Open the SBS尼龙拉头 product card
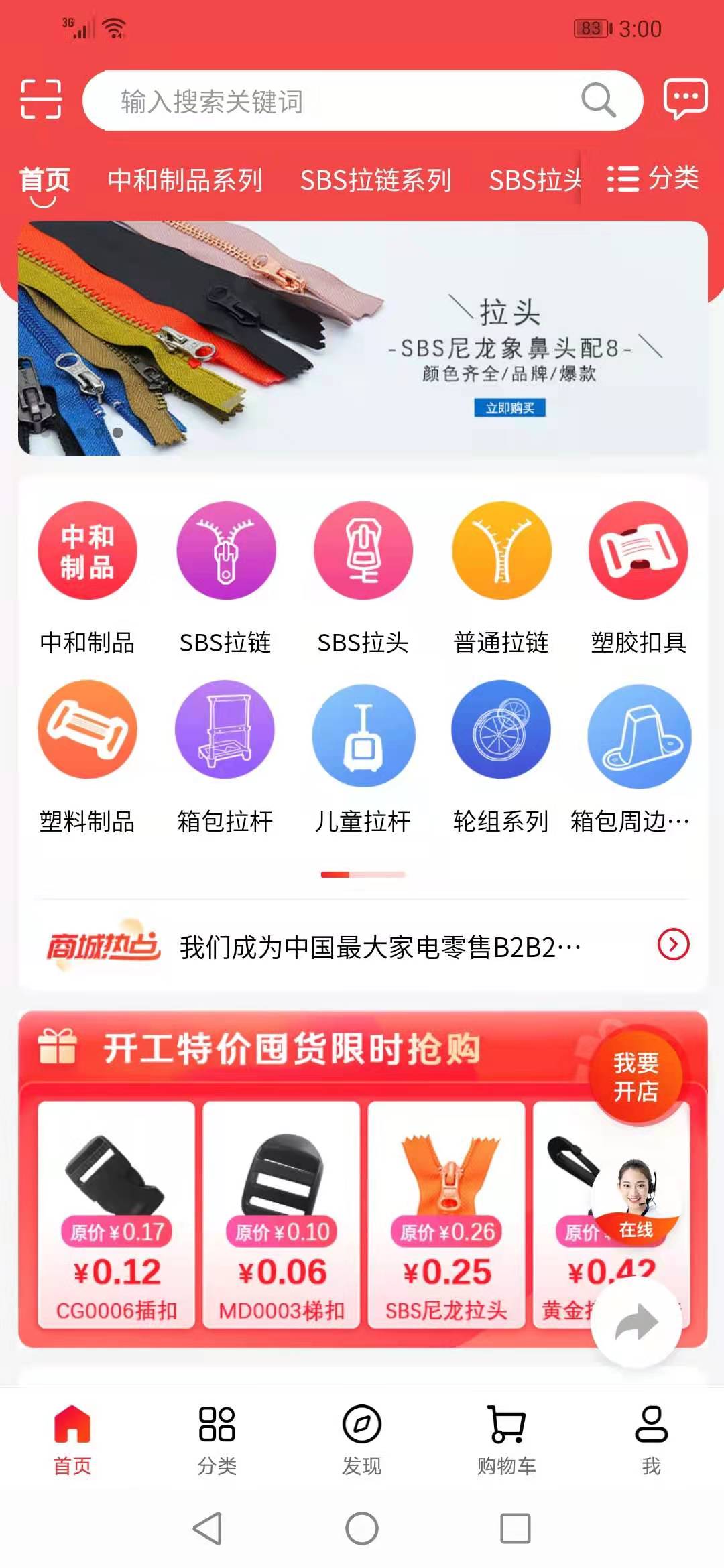This screenshot has height=1568, width=724. [x=446, y=1214]
